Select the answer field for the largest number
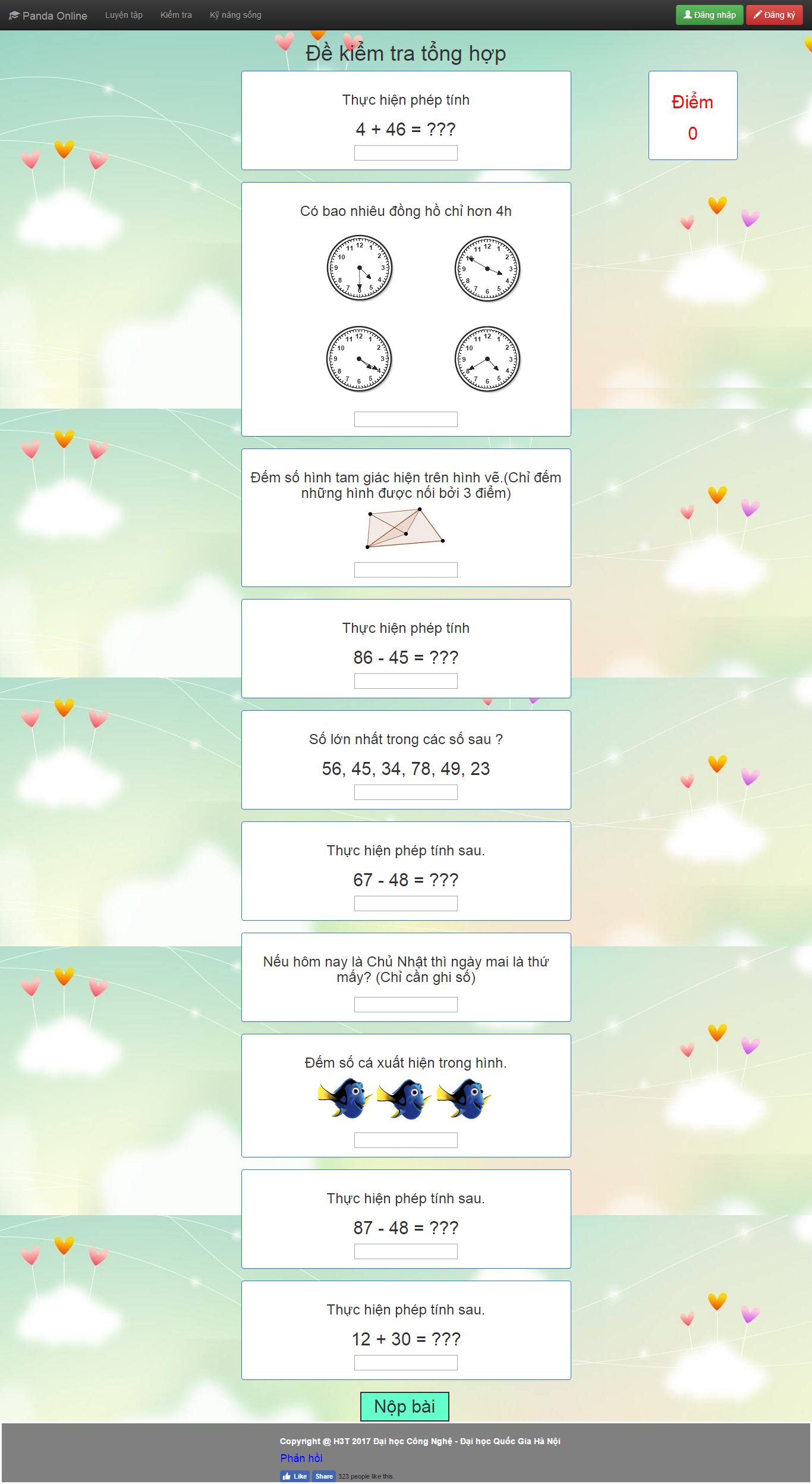Viewport: 812px width, 1484px height. pyautogui.click(x=405, y=792)
